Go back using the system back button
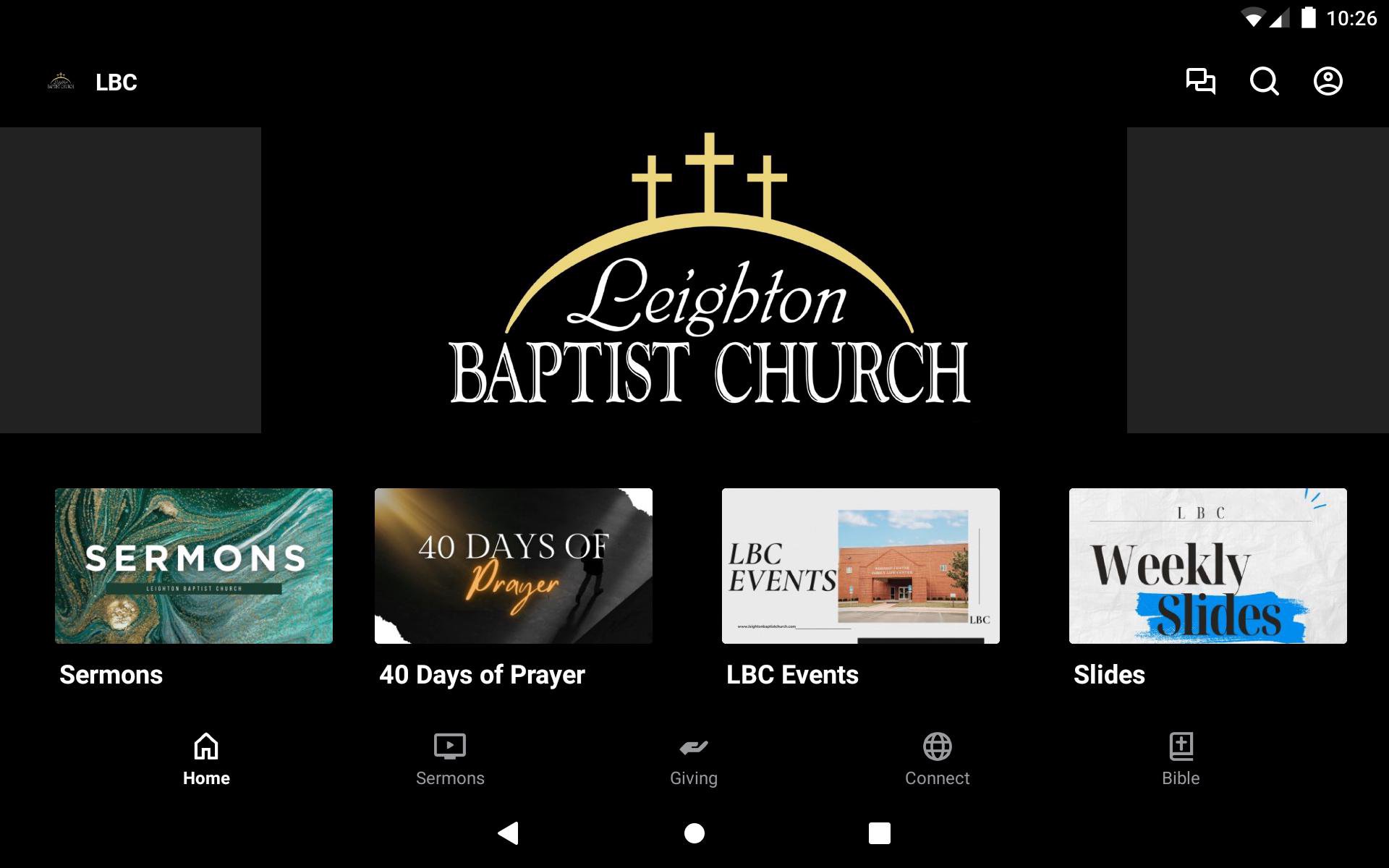1389x868 pixels. coord(509,833)
